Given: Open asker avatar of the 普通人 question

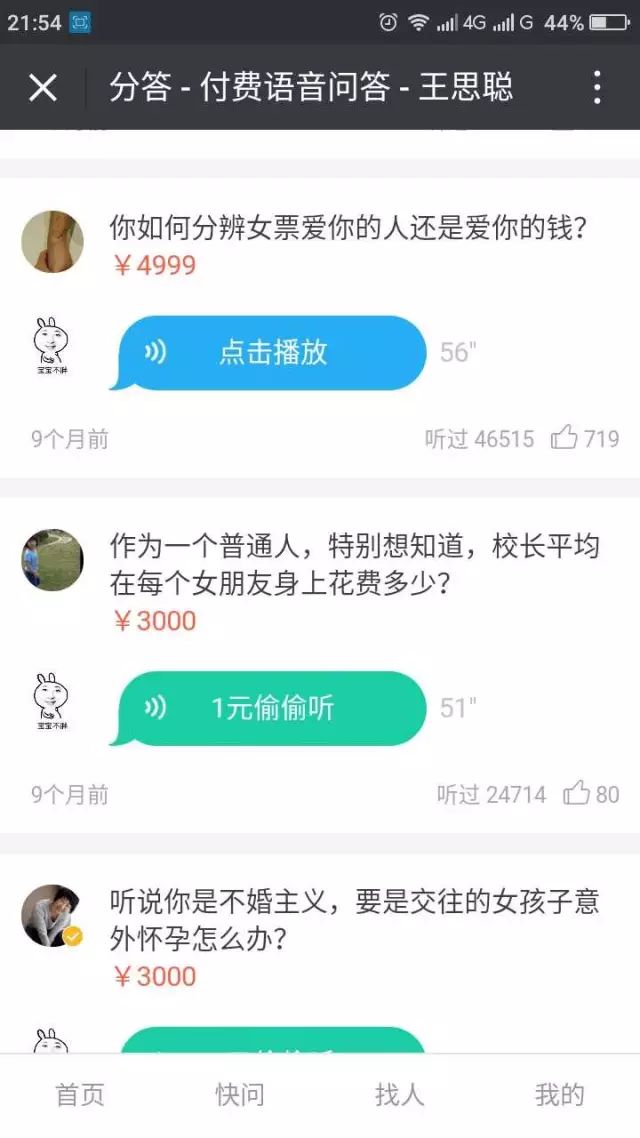Looking at the screenshot, I should pyautogui.click(x=52, y=560).
